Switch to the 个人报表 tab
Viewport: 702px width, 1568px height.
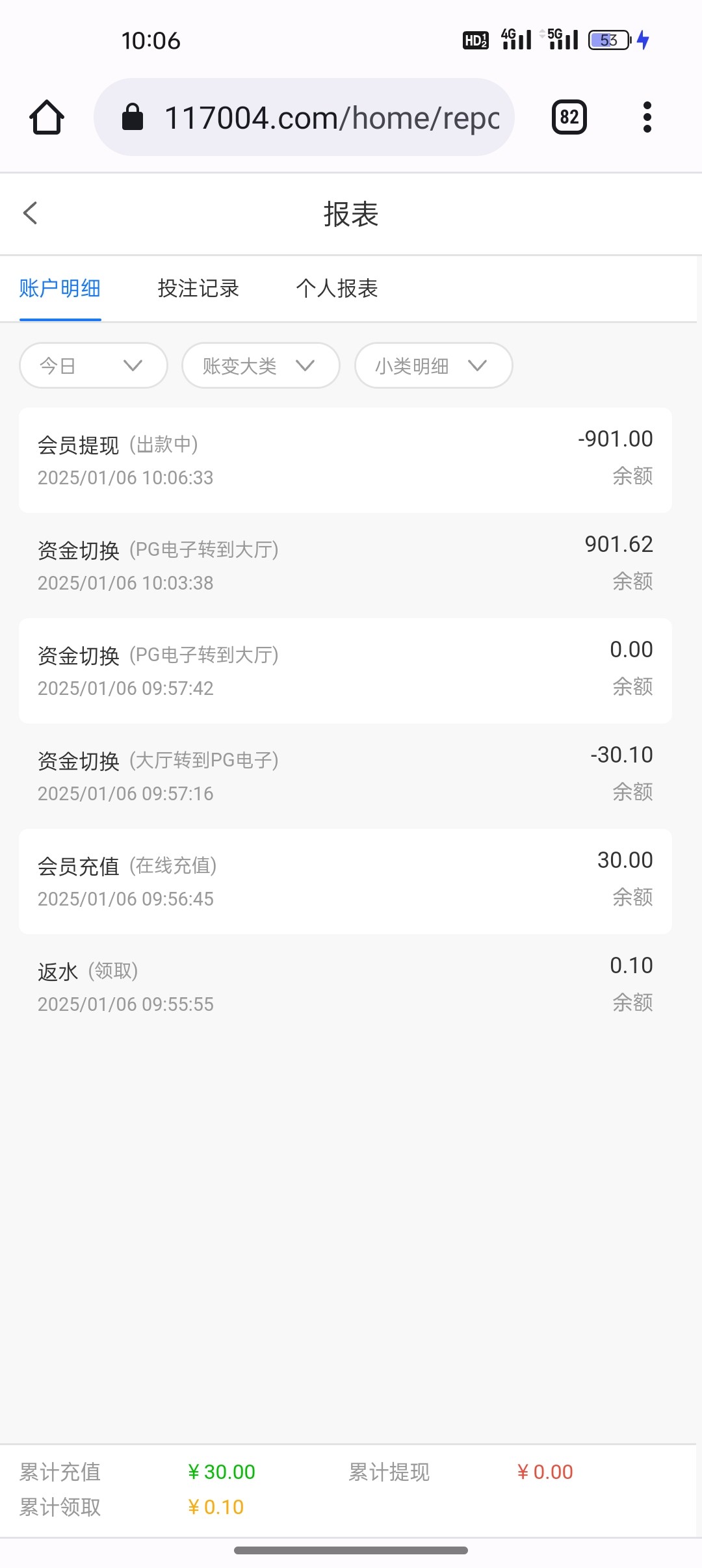coord(337,289)
